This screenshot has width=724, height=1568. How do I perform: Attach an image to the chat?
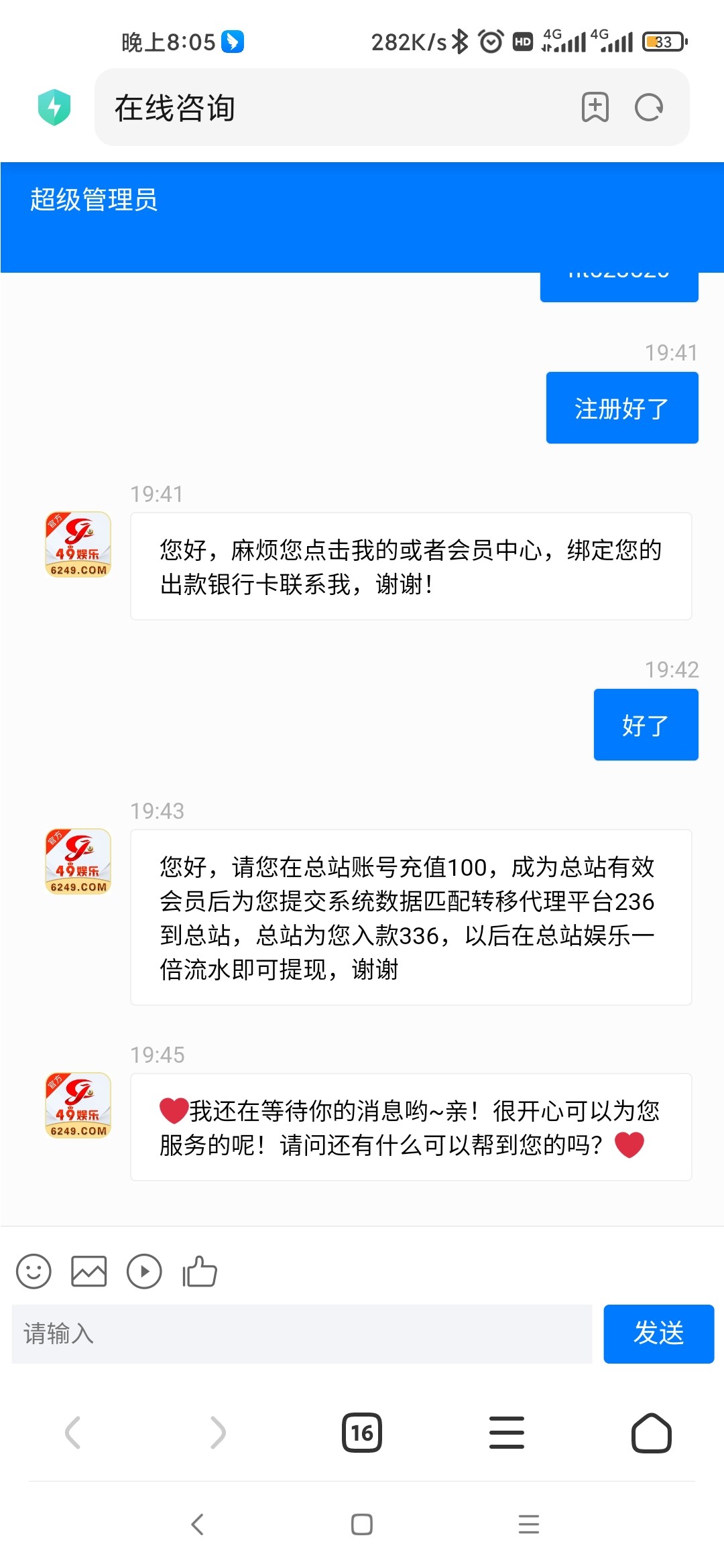click(89, 1271)
